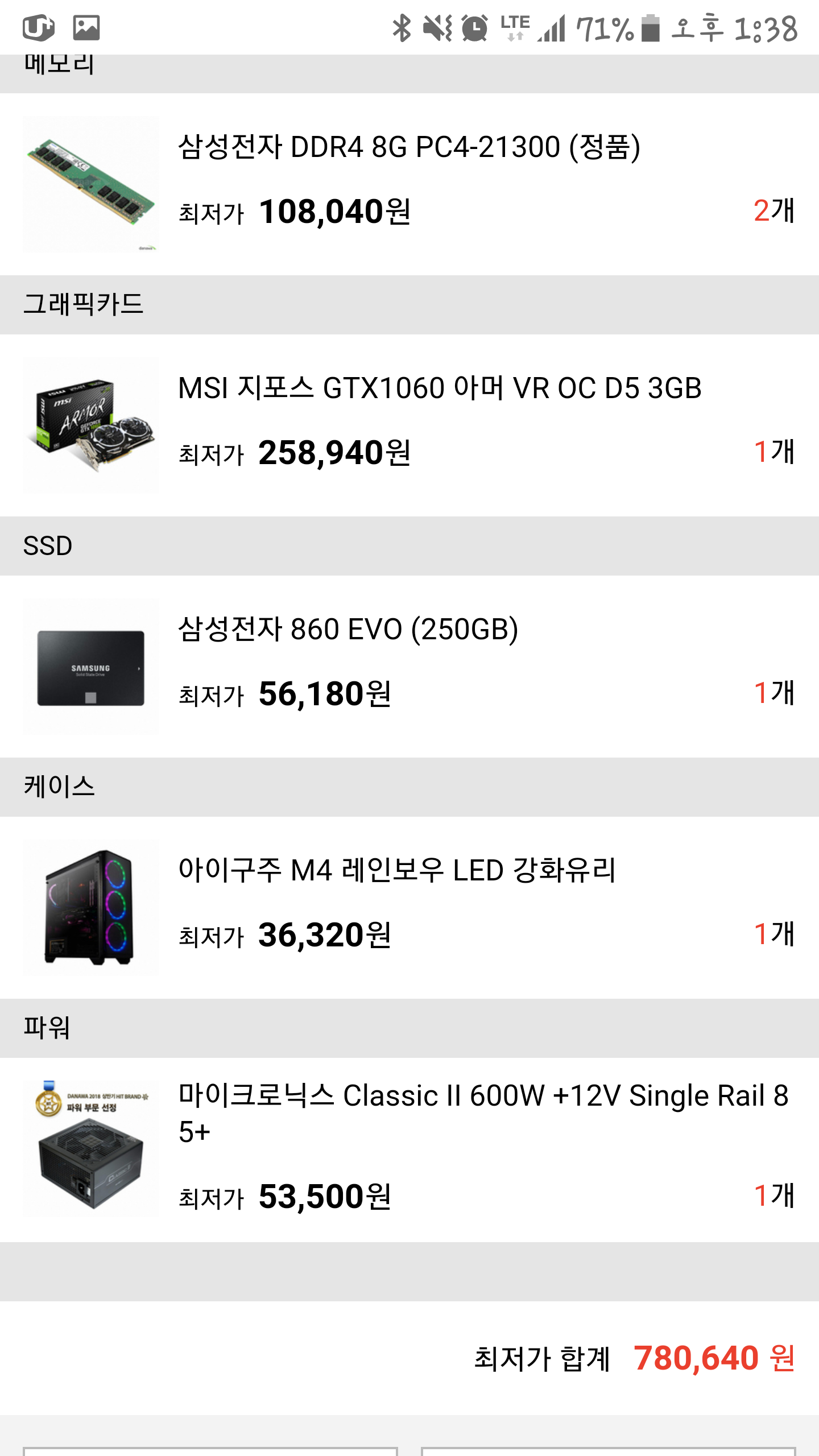Open the MSI 지포스 GTX1060 아머 graphics card item
The height and width of the screenshot is (1456, 819).
(x=439, y=388)
